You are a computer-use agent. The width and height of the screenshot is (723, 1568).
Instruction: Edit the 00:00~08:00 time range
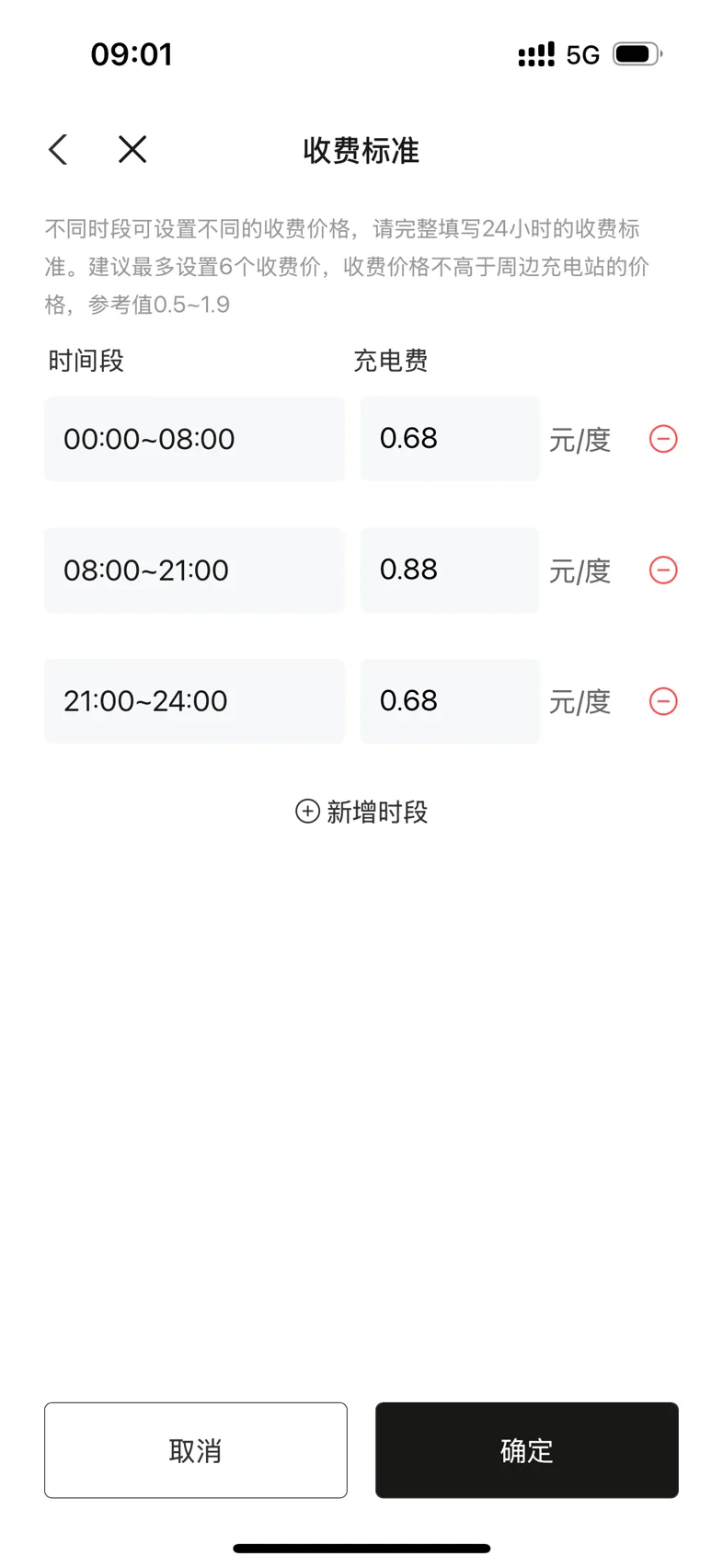pyautogui.click(x=194, y=439)
